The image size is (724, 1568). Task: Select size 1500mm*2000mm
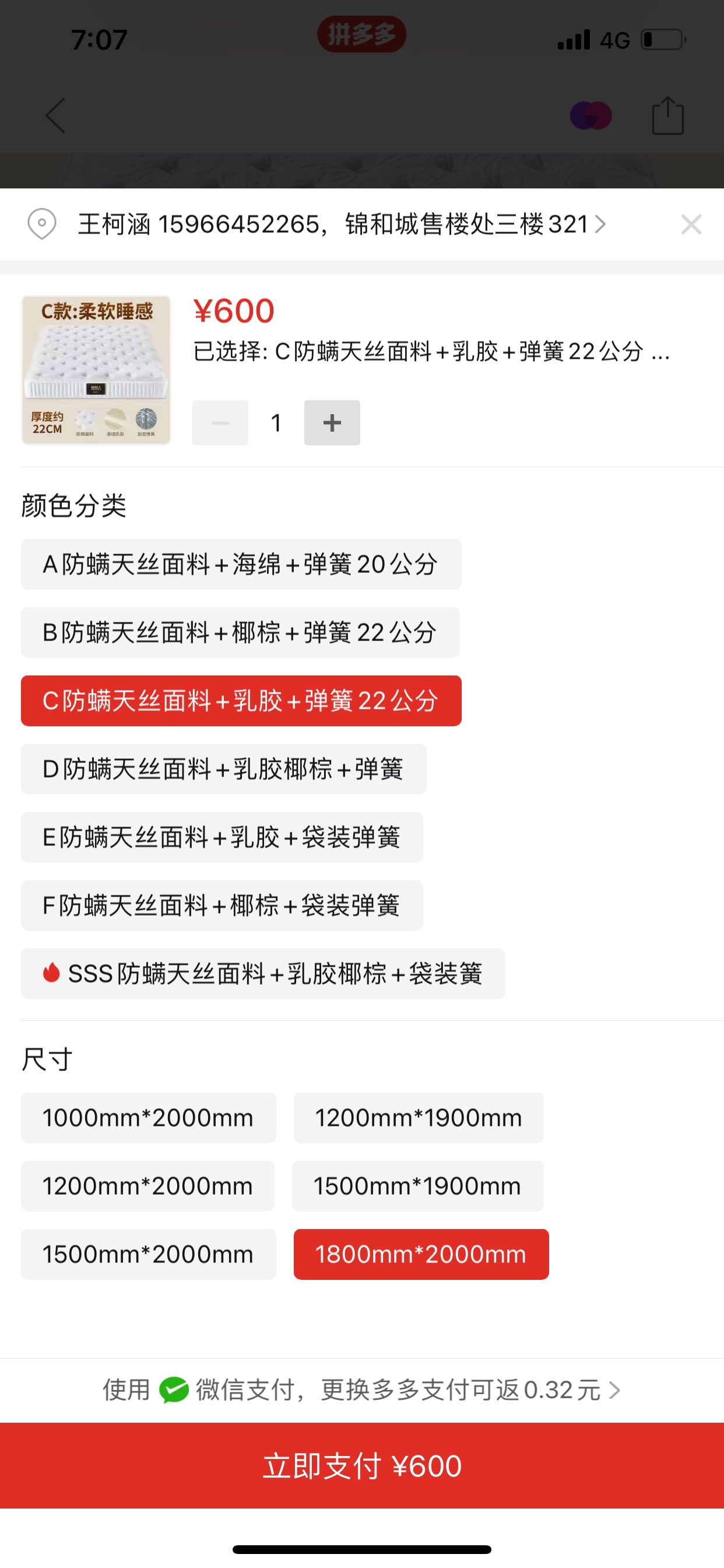point(149,1254)
